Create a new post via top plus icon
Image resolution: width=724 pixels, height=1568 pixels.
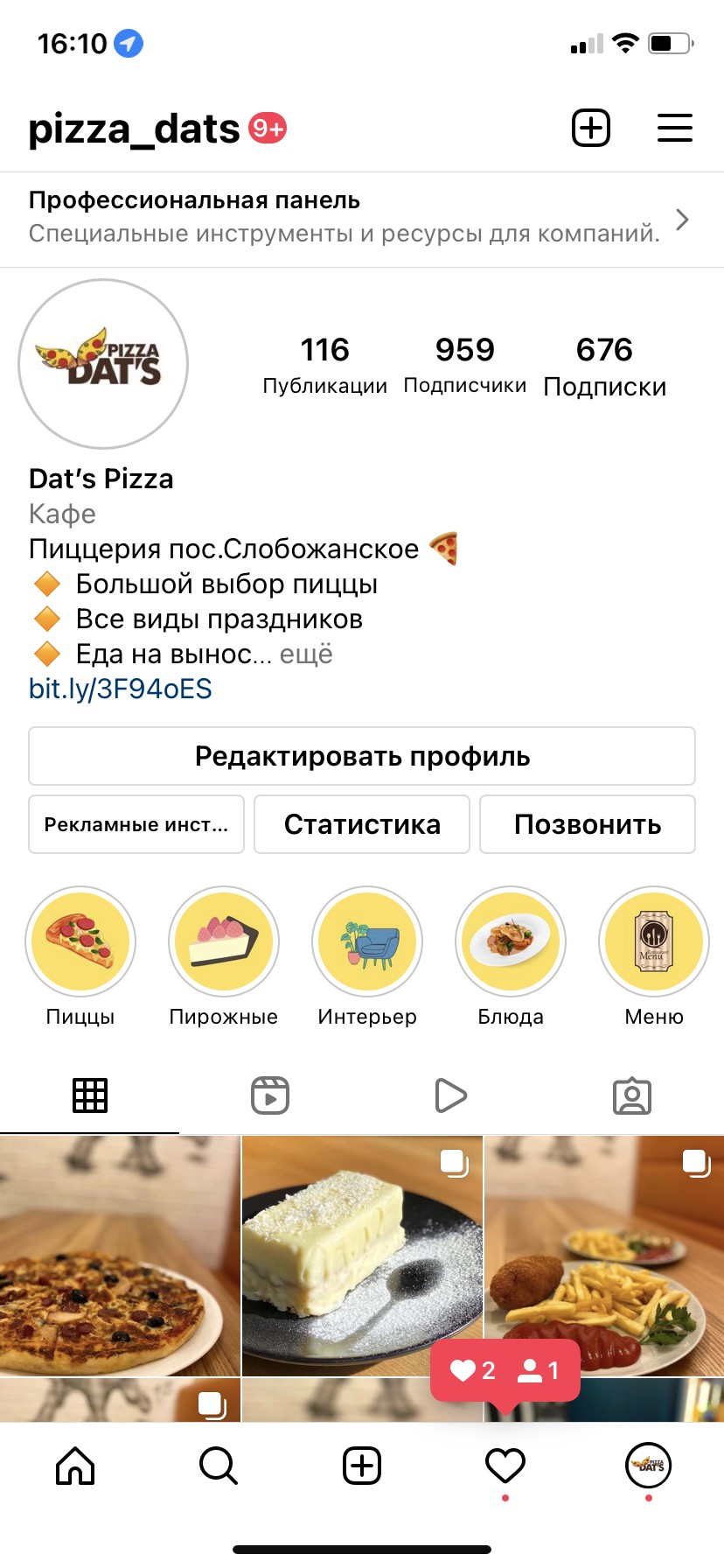[x=591, y=128]
